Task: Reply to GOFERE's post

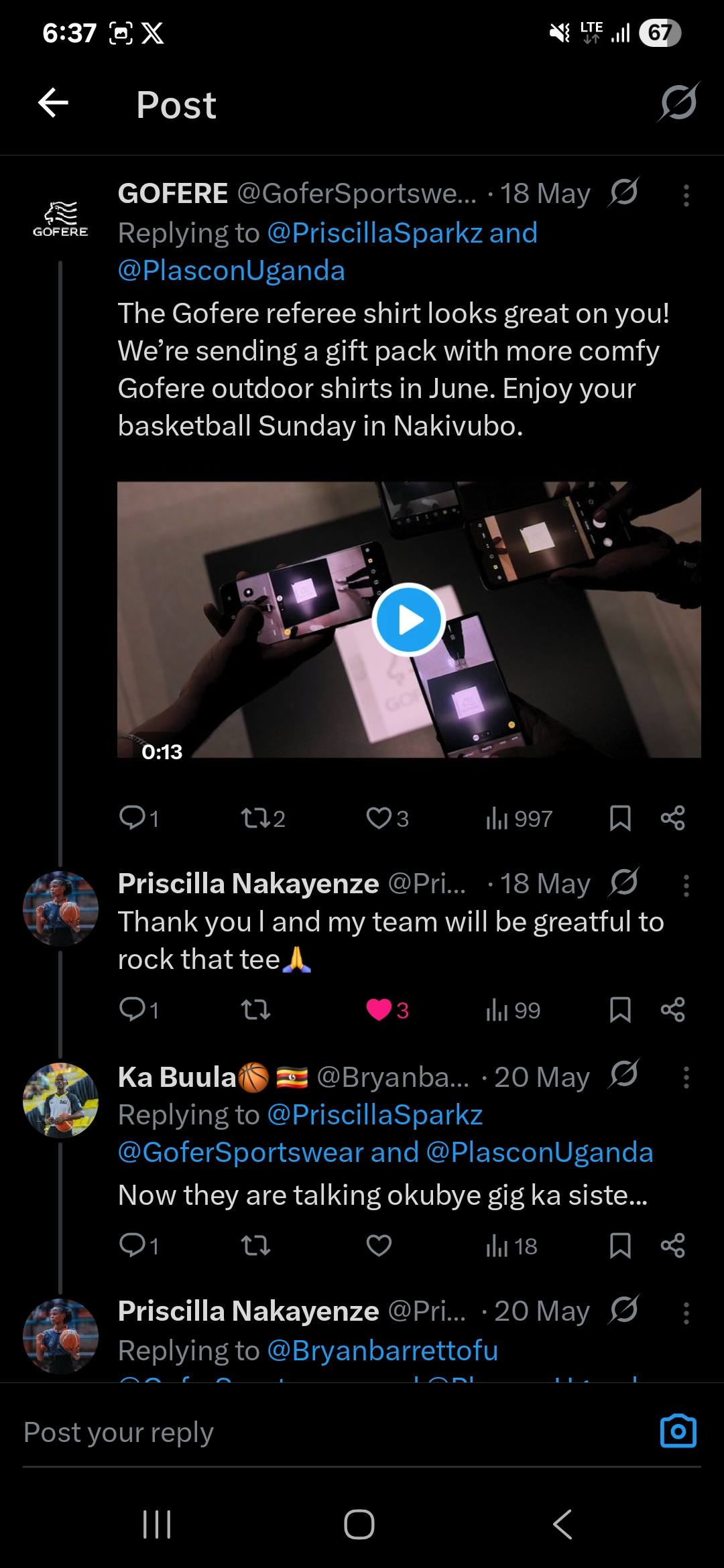Action: tap(138, 818)
